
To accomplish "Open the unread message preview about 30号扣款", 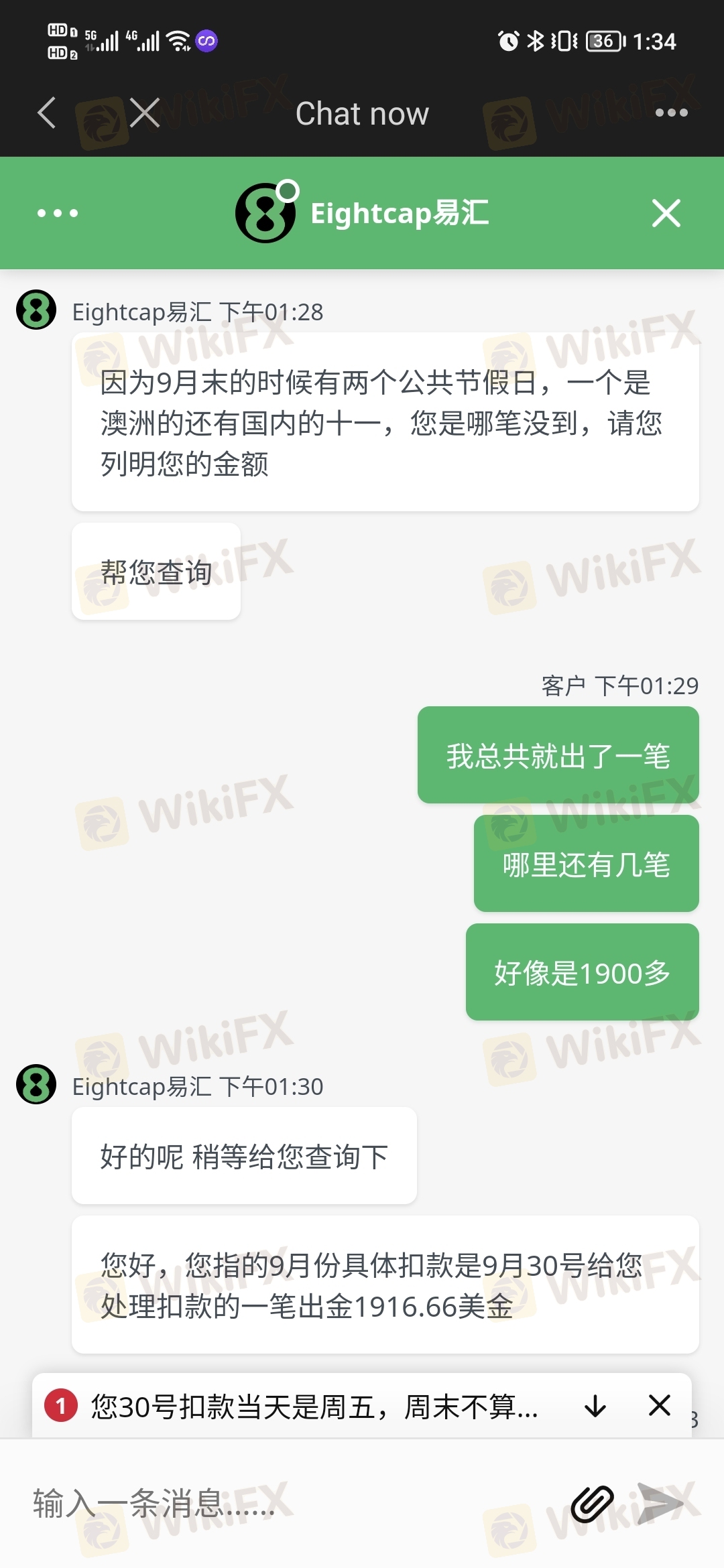I will pyautogui.click(x=314, y=1406).
